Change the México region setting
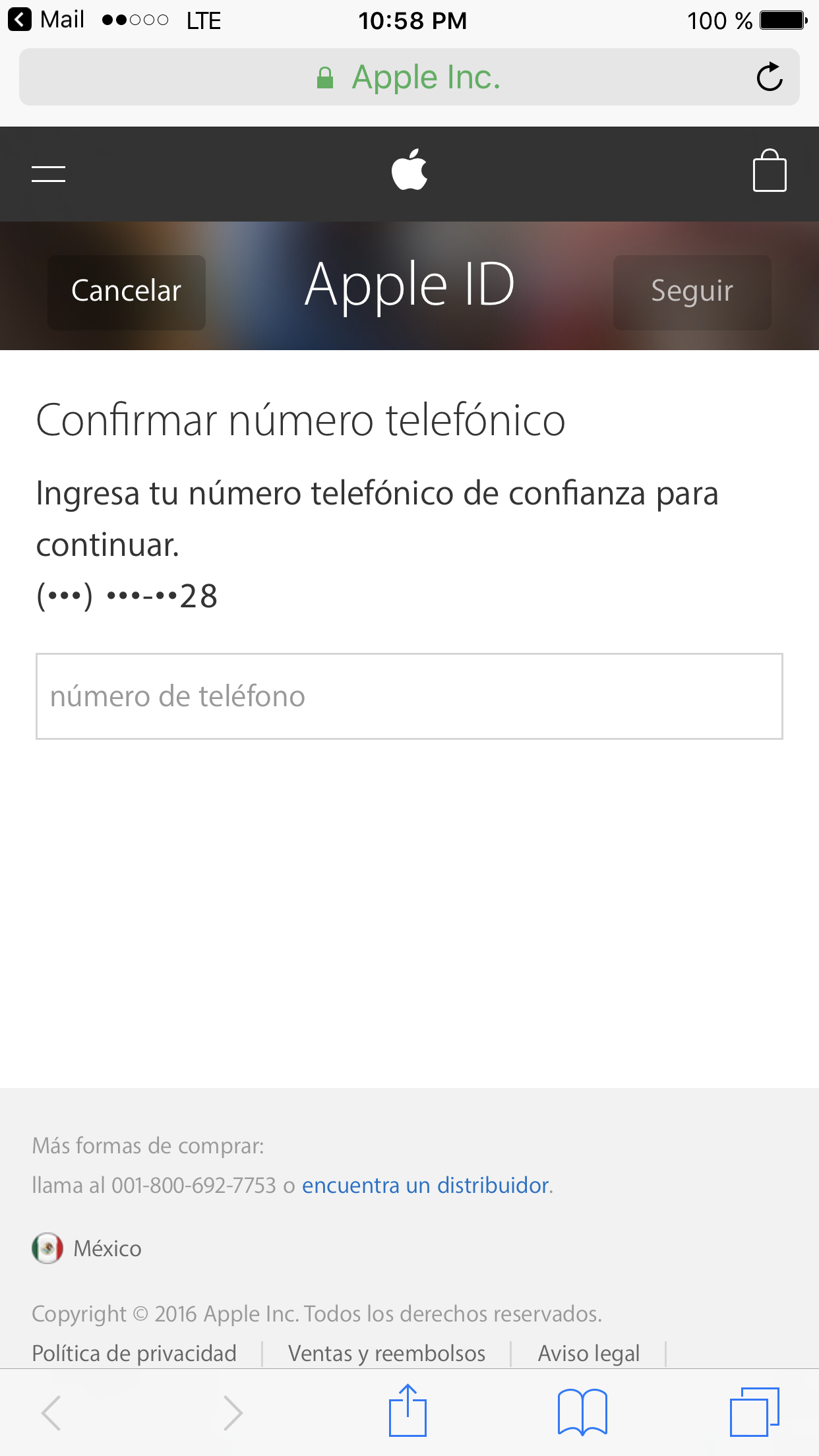The width and height of the screenshot is (819, 1456). (x=87, y=1248)
